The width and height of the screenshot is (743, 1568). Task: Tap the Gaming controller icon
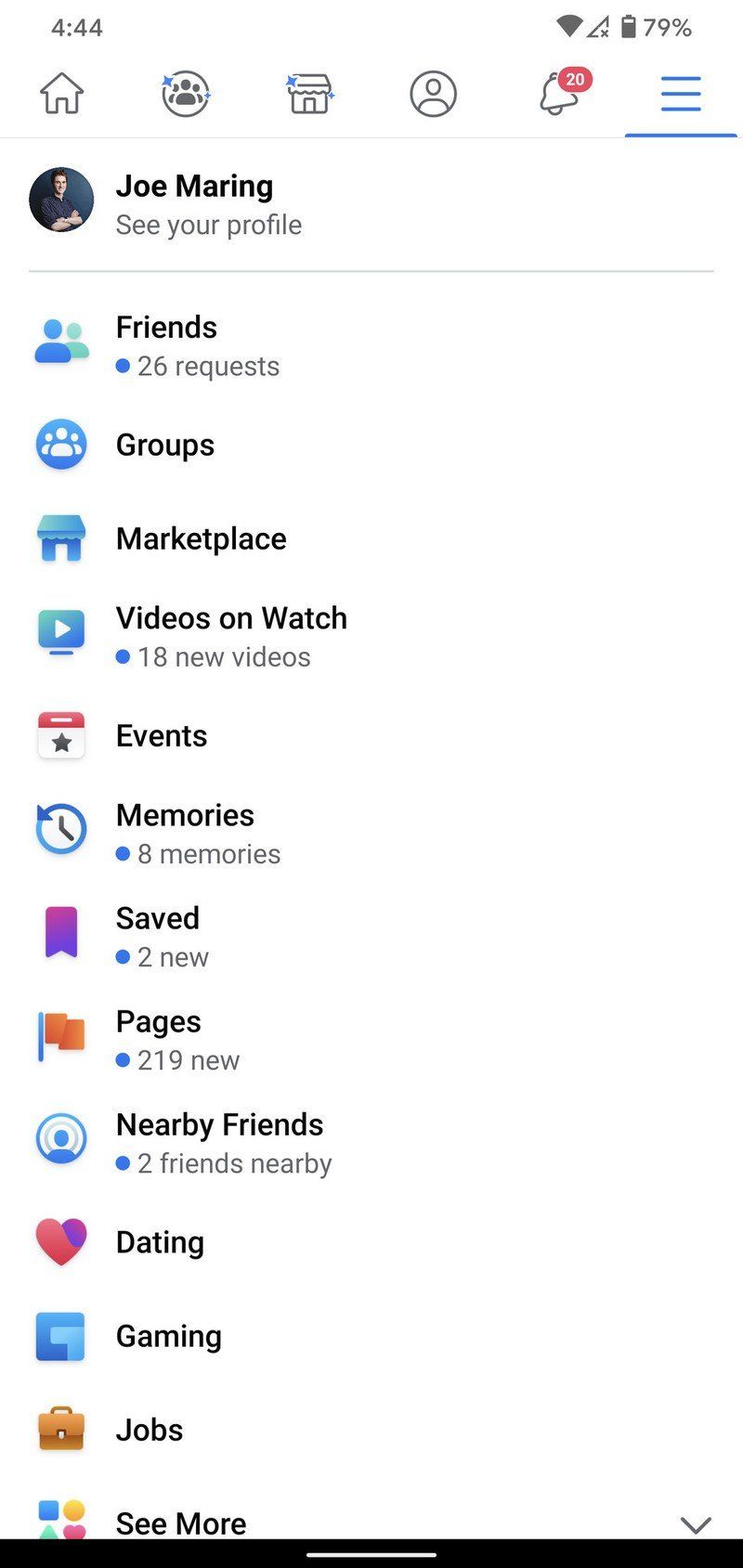click(x=60, y=1336)
